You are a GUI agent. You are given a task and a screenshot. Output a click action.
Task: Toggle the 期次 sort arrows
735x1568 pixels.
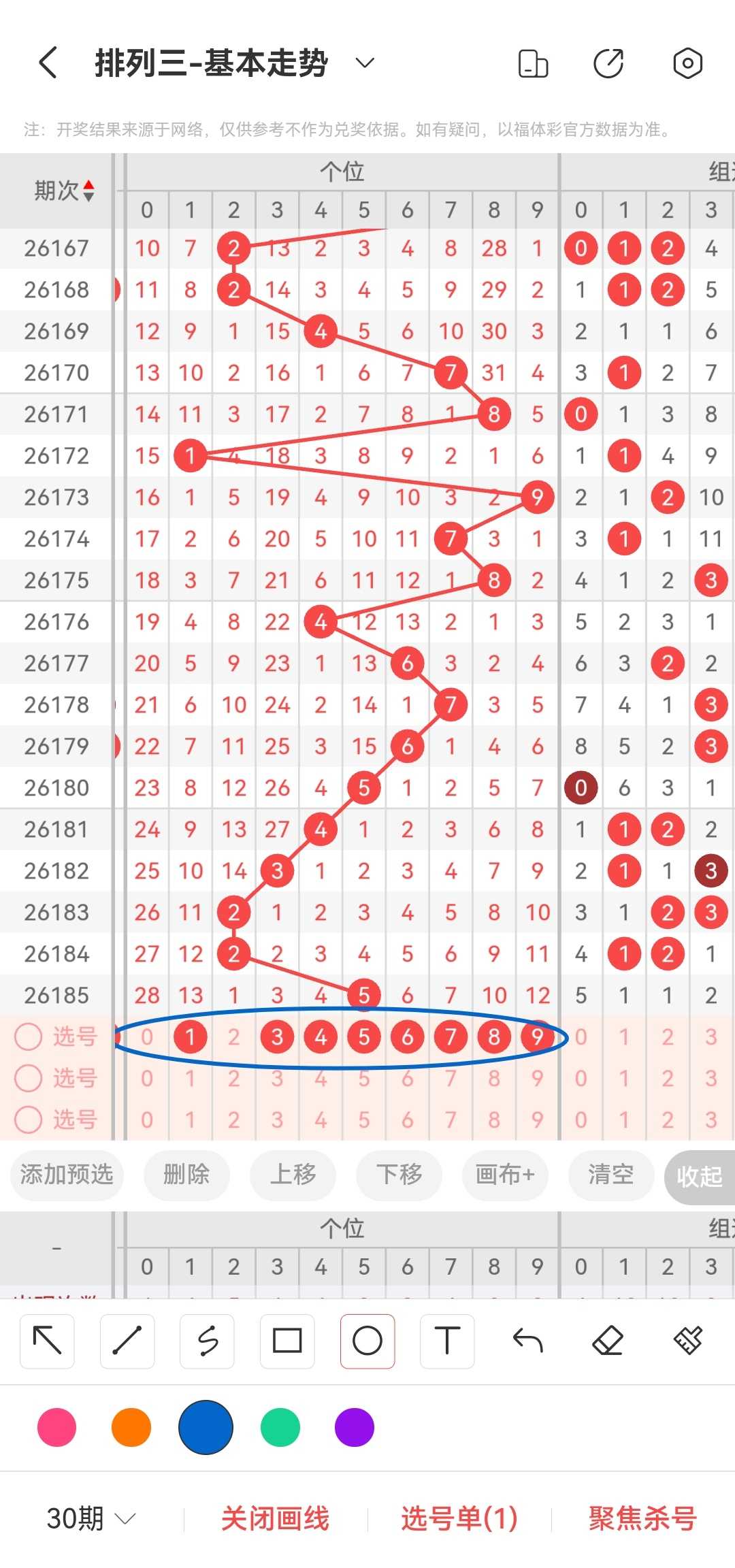click(88, 191)
